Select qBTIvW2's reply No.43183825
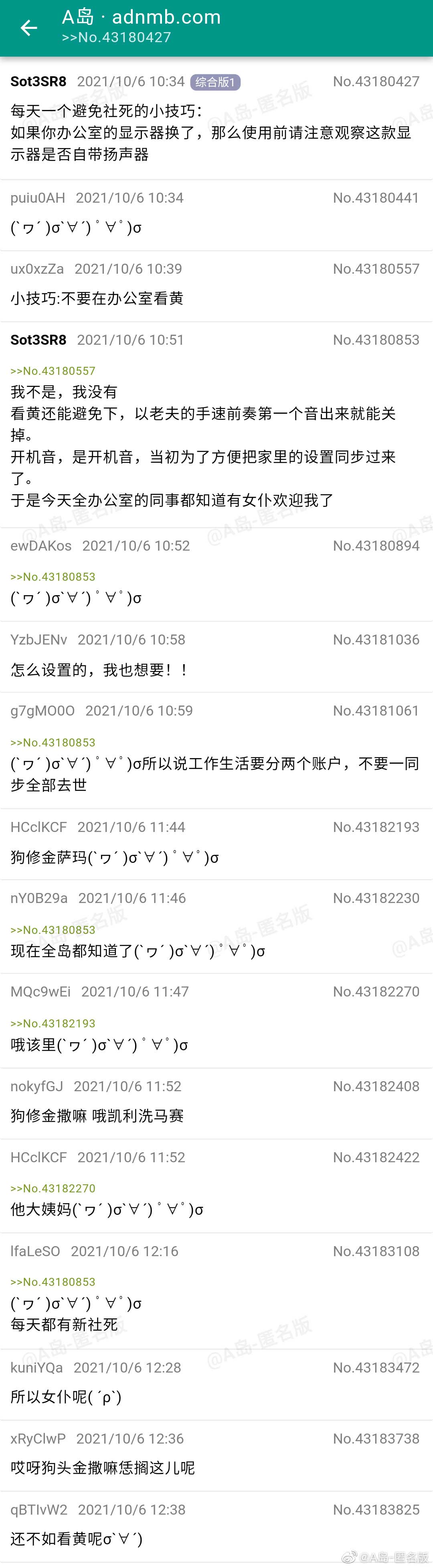 (216, 1538)
